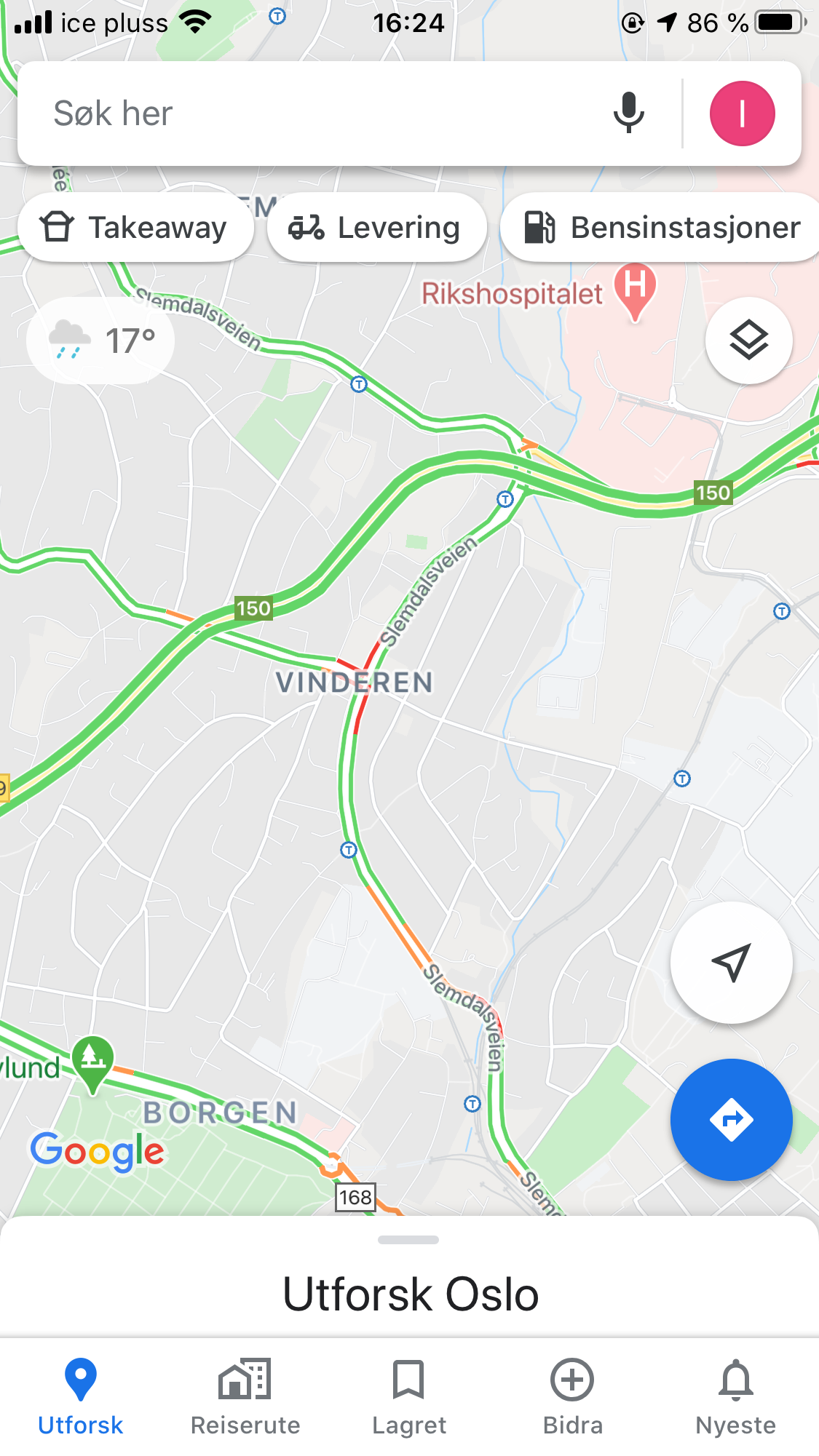Viewport: 819px width, 1456px height.
Task: Center map on my location
Action: [x=731, y=963]
